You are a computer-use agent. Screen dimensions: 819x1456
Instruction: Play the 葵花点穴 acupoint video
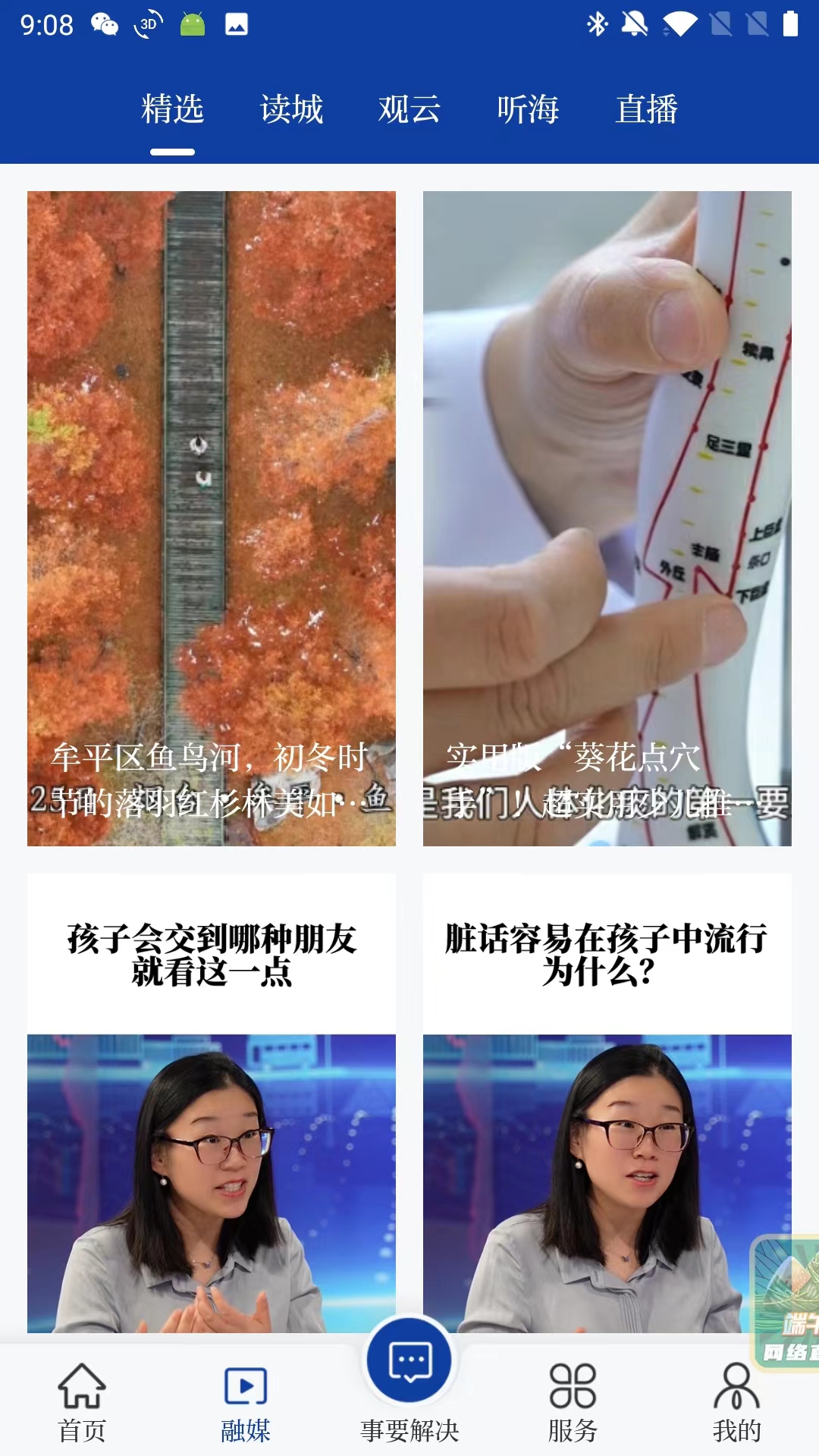(x=607, y=518)
